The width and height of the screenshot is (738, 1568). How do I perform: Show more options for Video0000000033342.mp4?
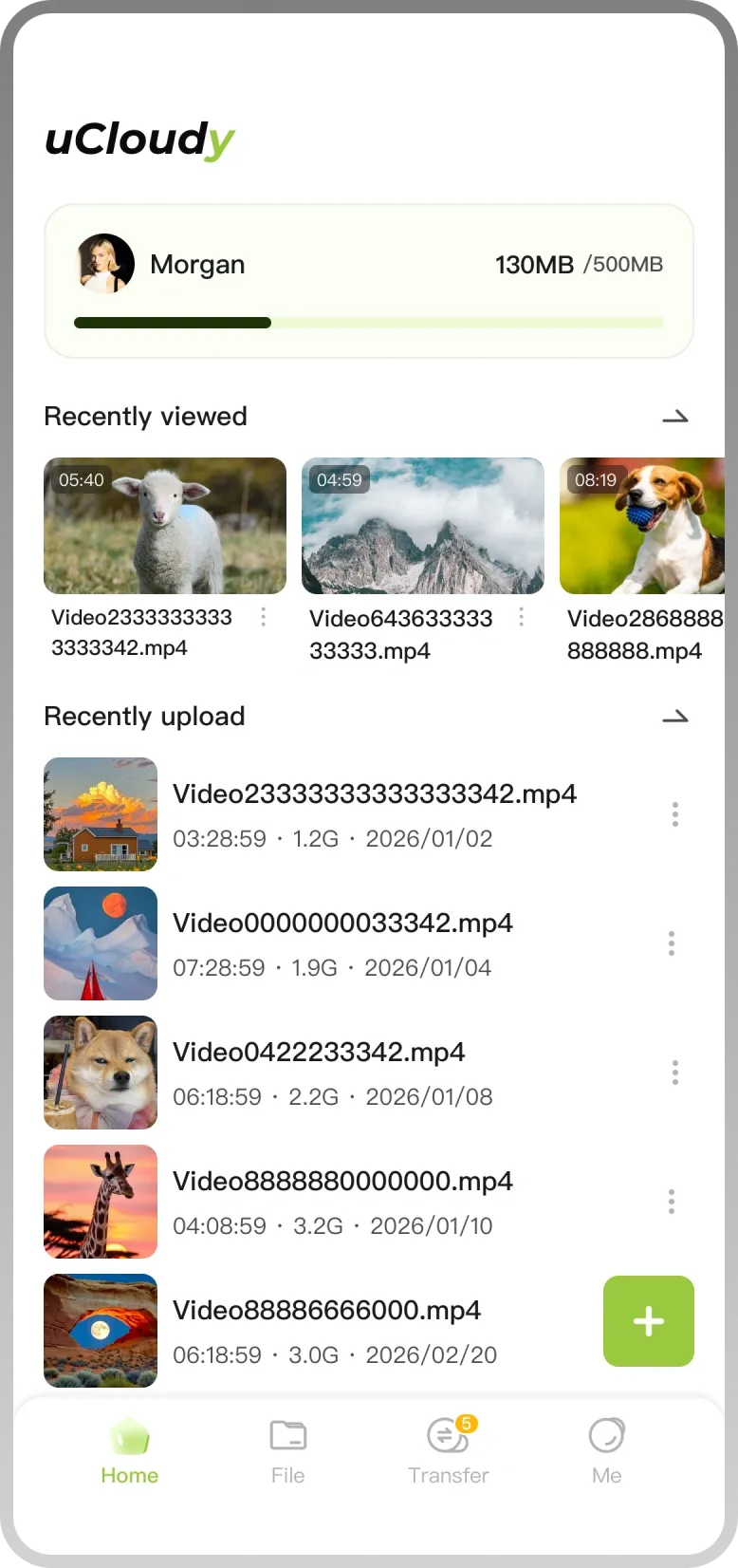[x=672, y=943]
